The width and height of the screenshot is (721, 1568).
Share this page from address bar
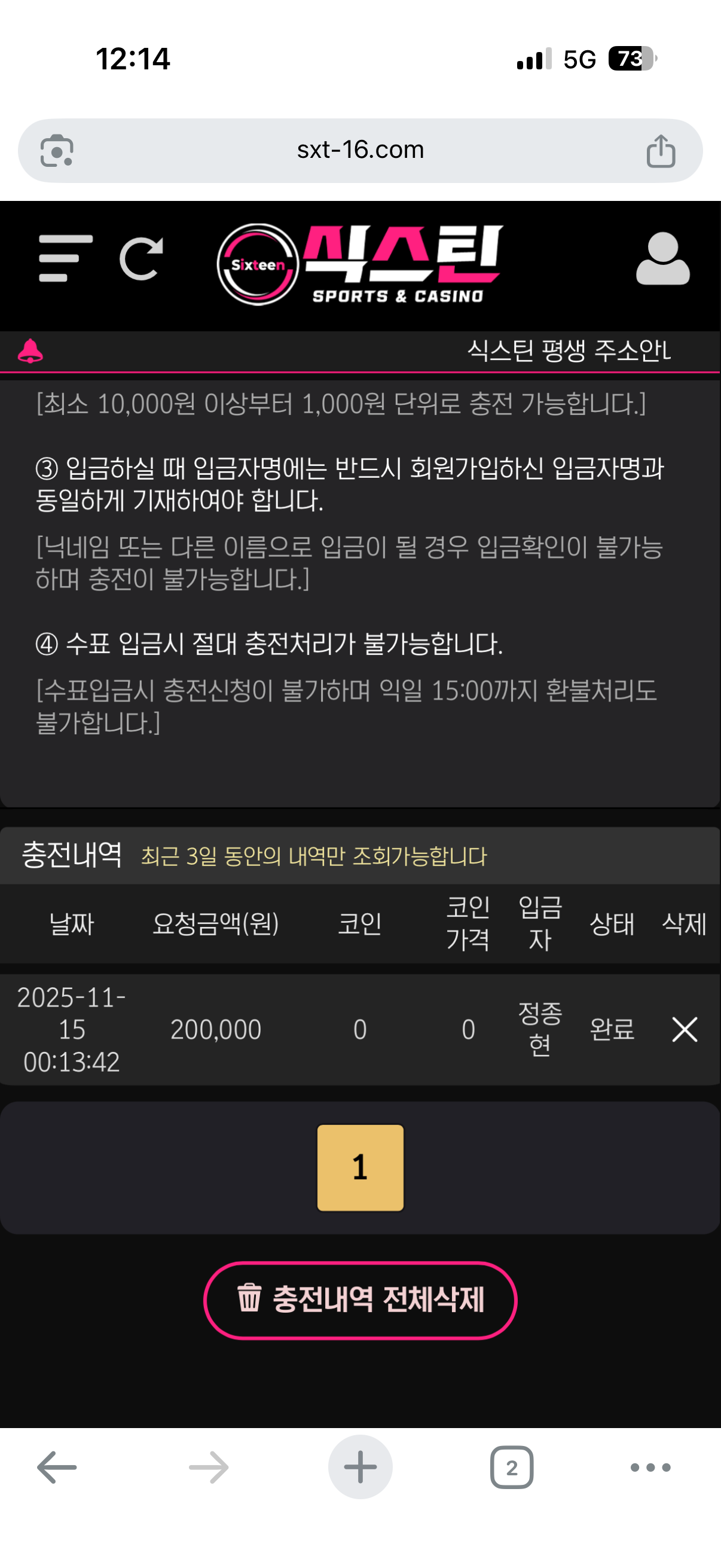click(x=661, y=150)
